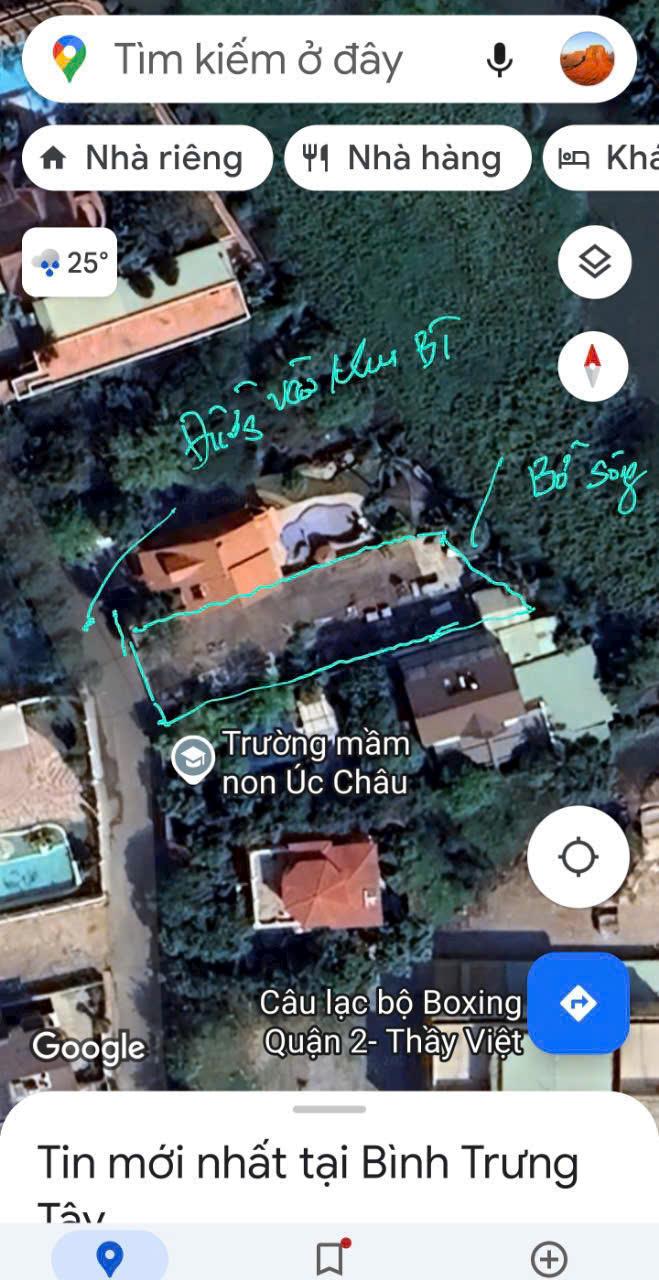This screenshot has height=1280, width=659.
Task: Check the 25° weather widget
Action: click(70, 263)
